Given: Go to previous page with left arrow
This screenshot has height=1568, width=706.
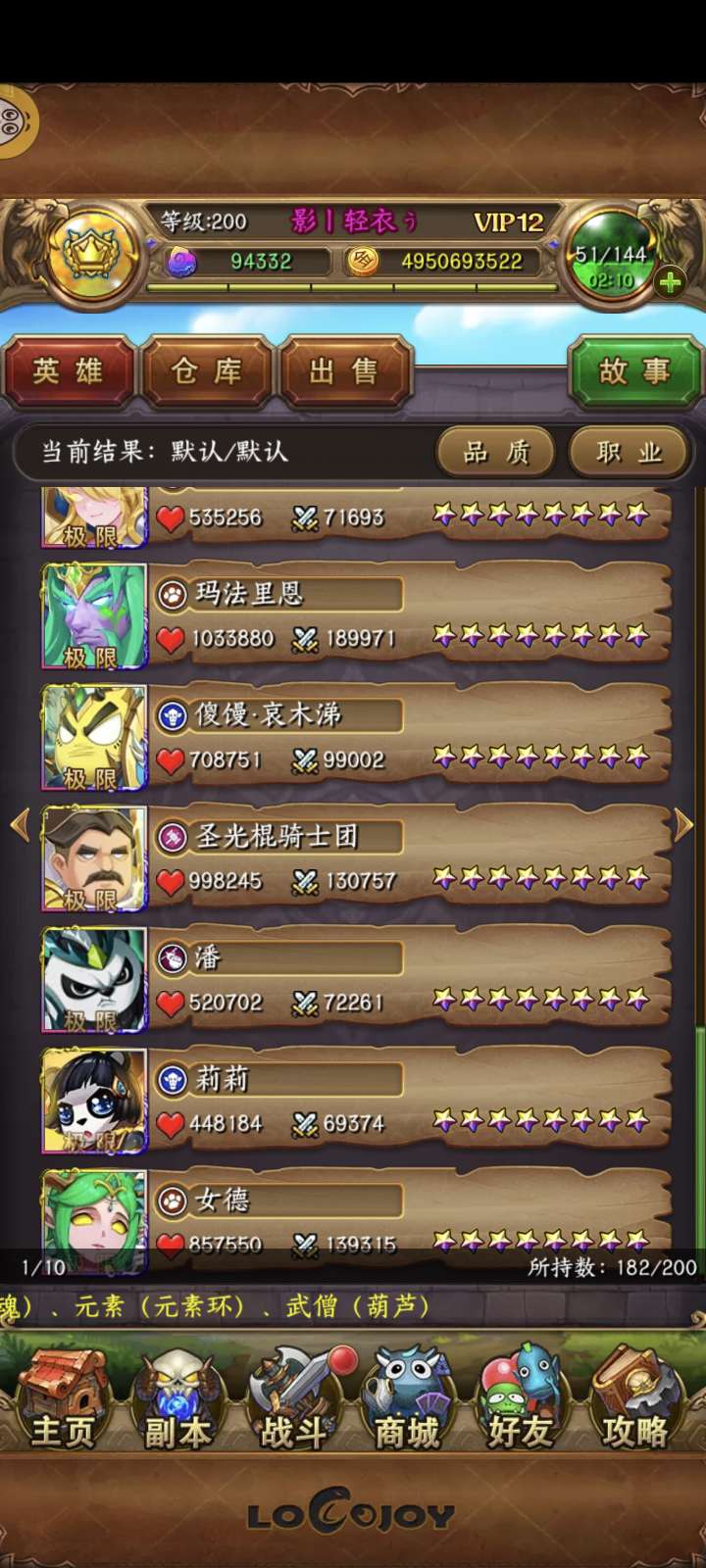Looking at the screenshot, I should [x=19, y=825].
